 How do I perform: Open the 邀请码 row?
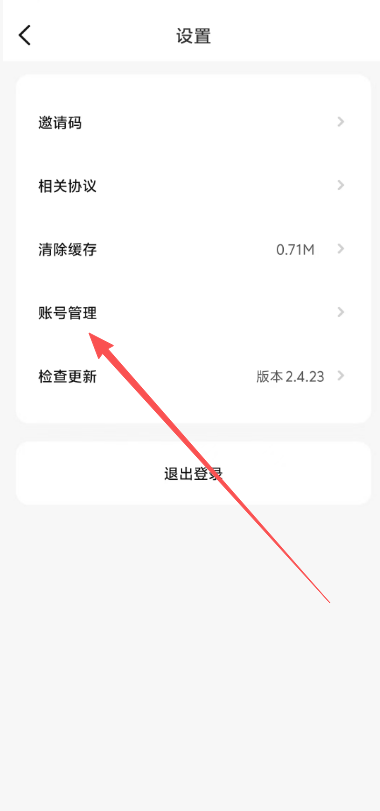click(x=193, y=123)
